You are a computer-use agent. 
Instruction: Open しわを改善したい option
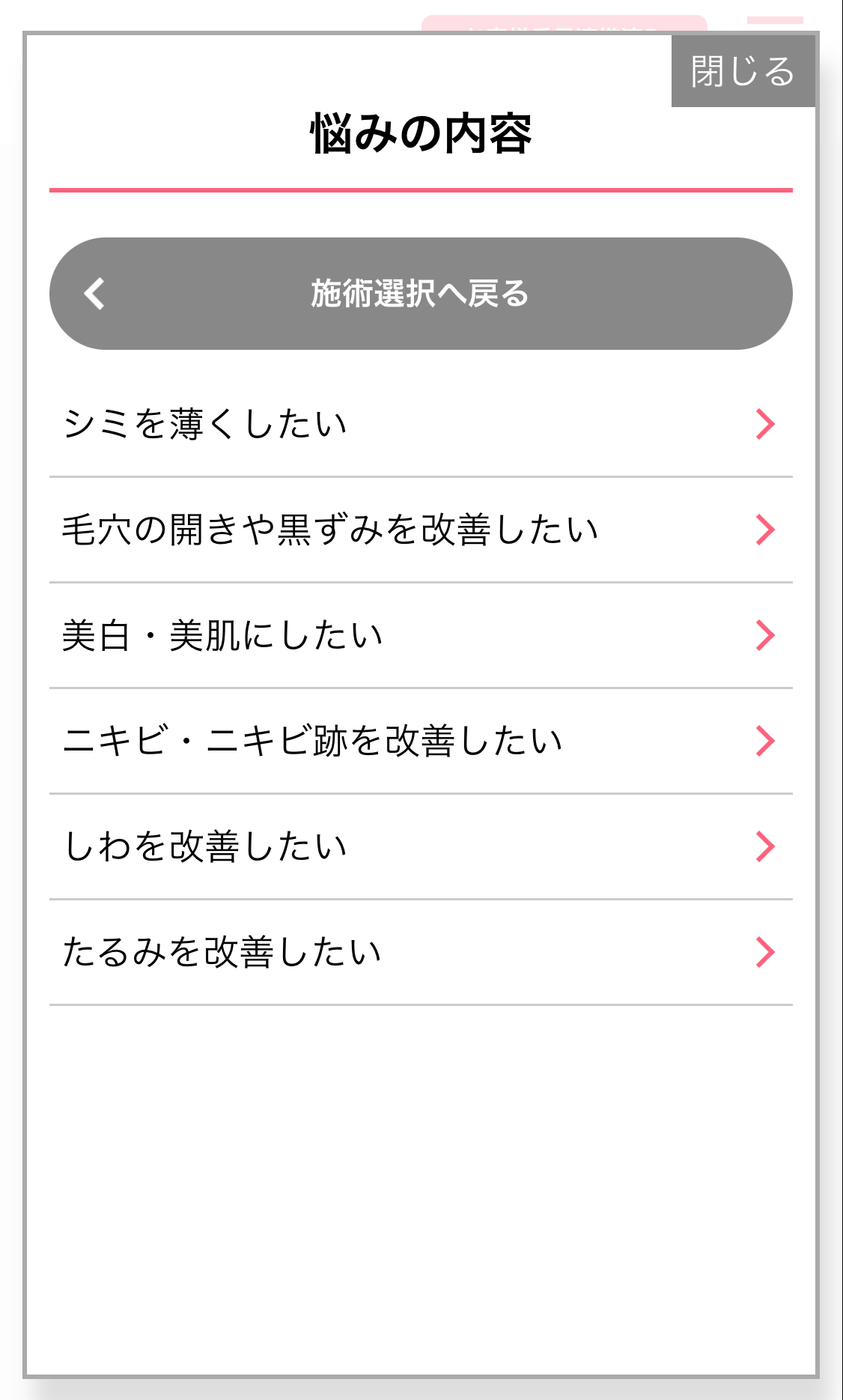click(420, 846)
